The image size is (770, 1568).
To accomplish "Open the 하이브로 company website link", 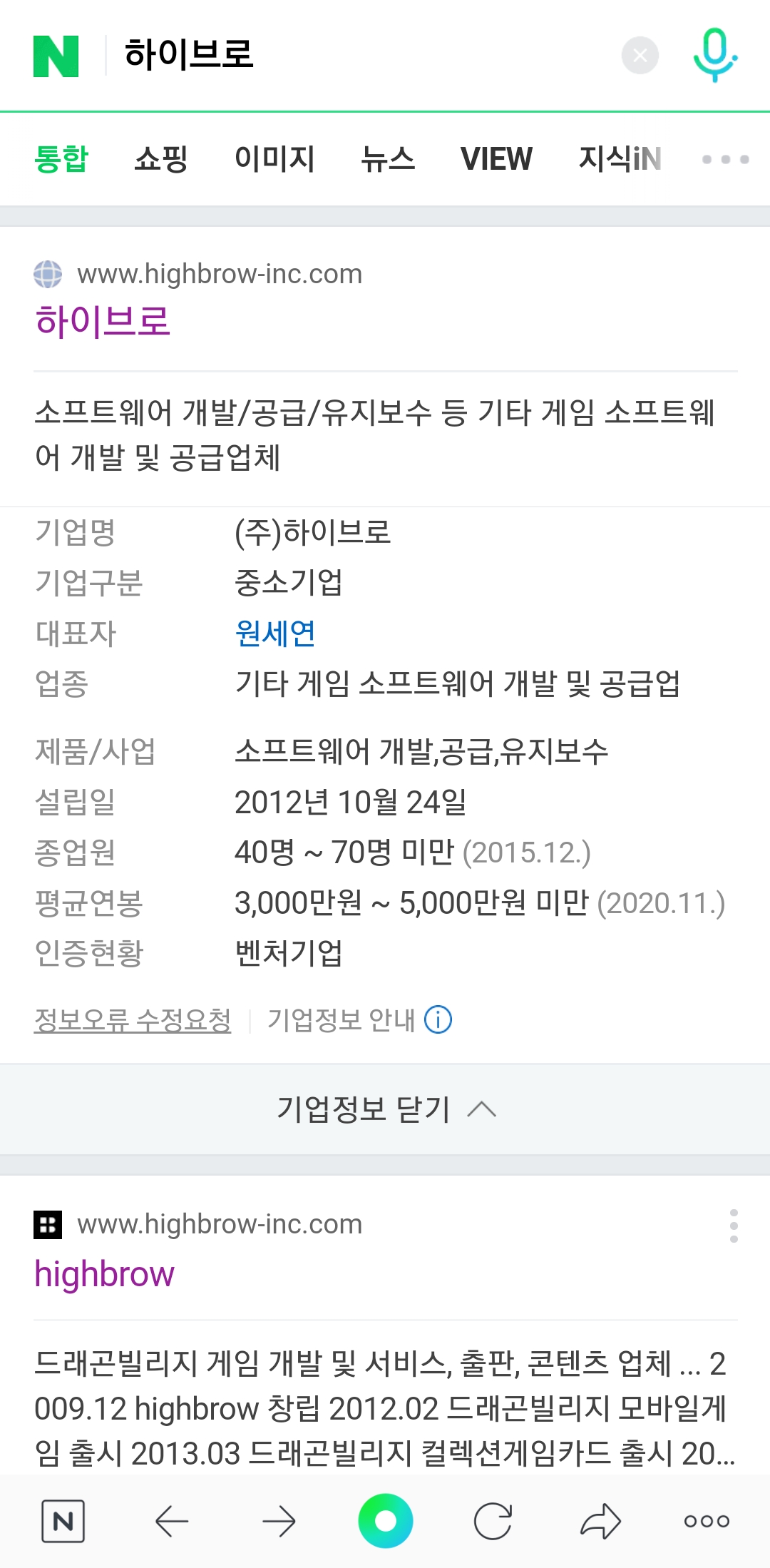I will coord(103,320).
